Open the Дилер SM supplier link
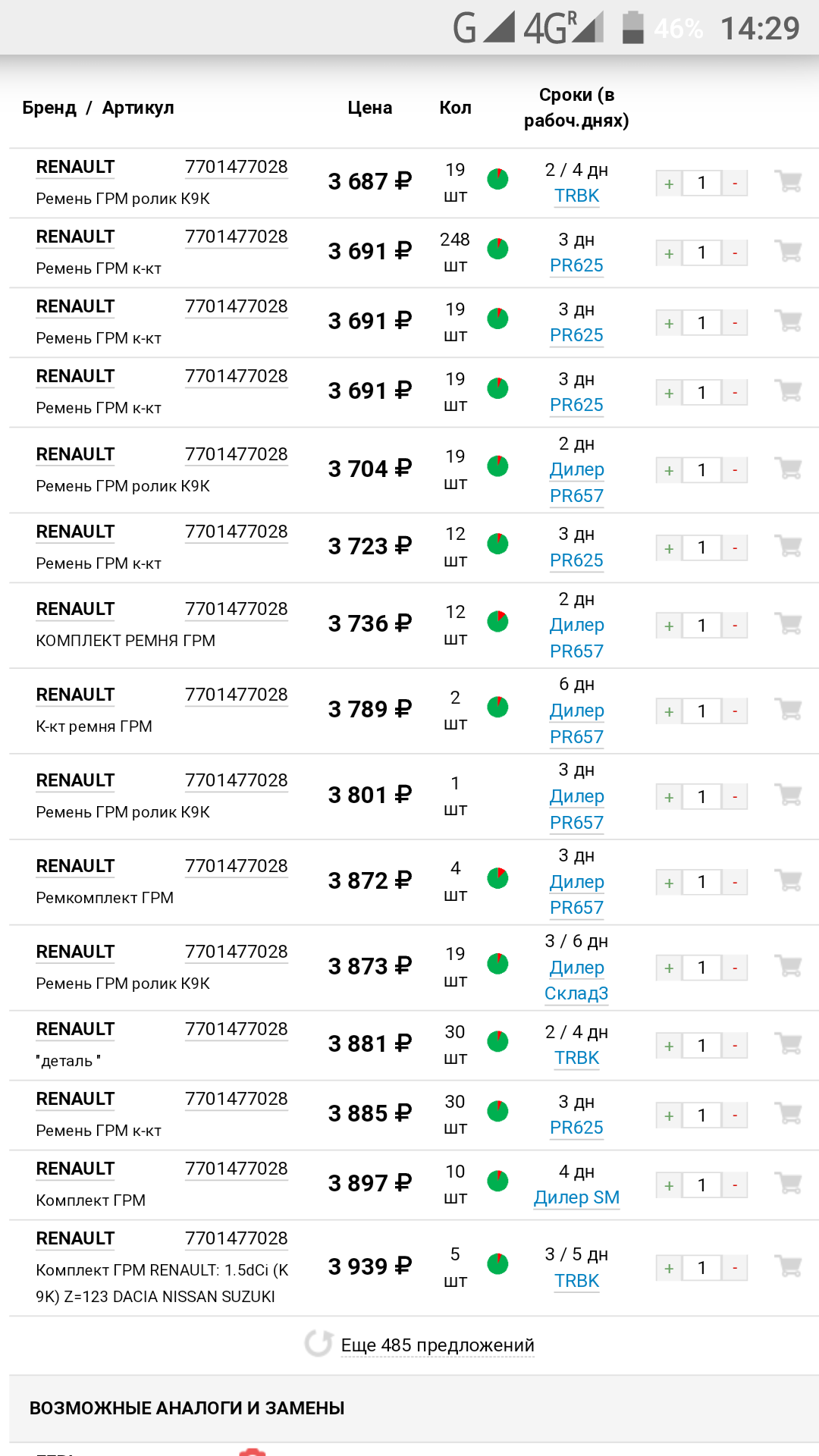The width and height of the screenshot is (819, 1456). coord(576,1197)
